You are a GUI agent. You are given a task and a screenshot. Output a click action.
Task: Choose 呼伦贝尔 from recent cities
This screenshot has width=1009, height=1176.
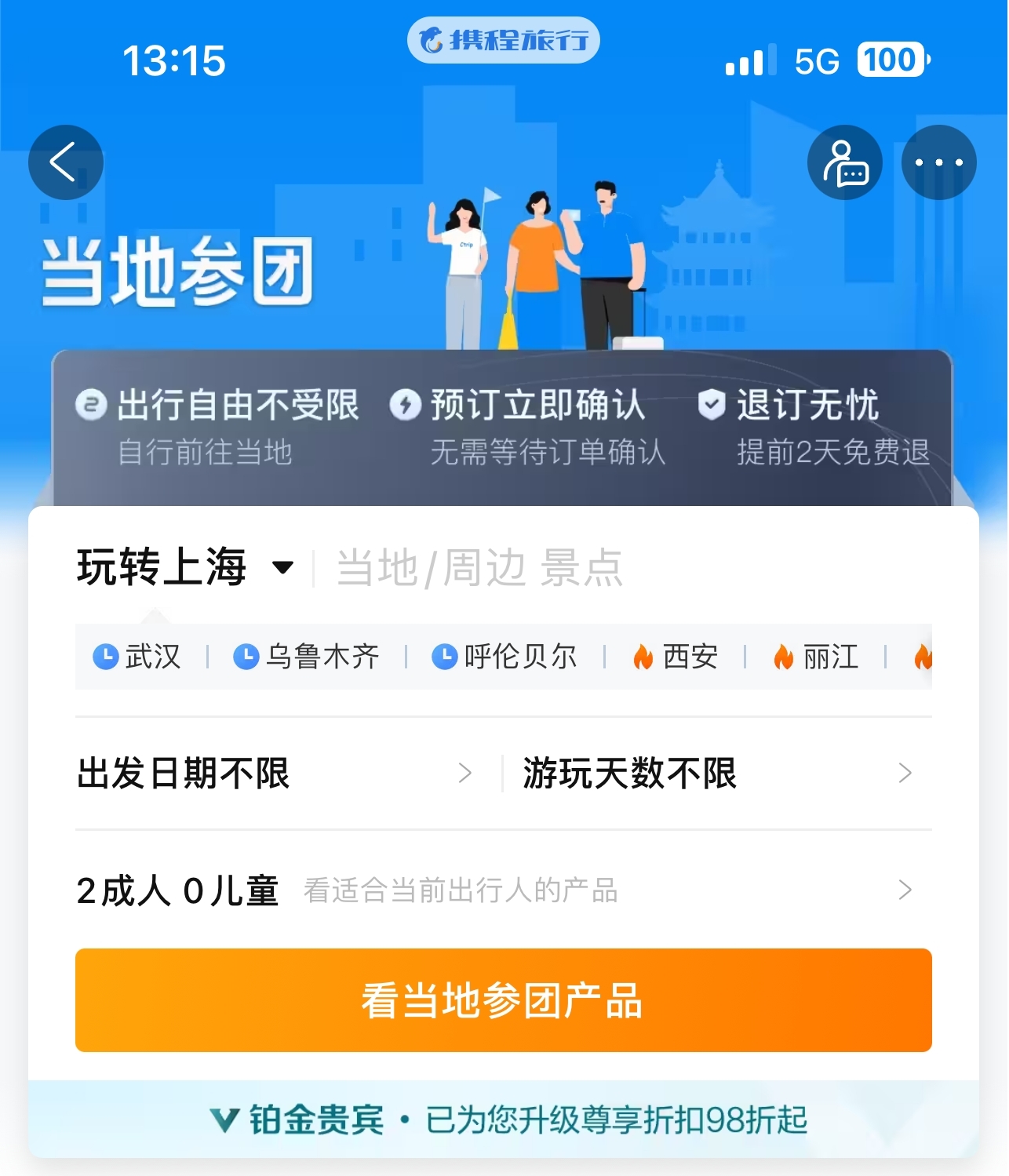[x=504, y=657]
